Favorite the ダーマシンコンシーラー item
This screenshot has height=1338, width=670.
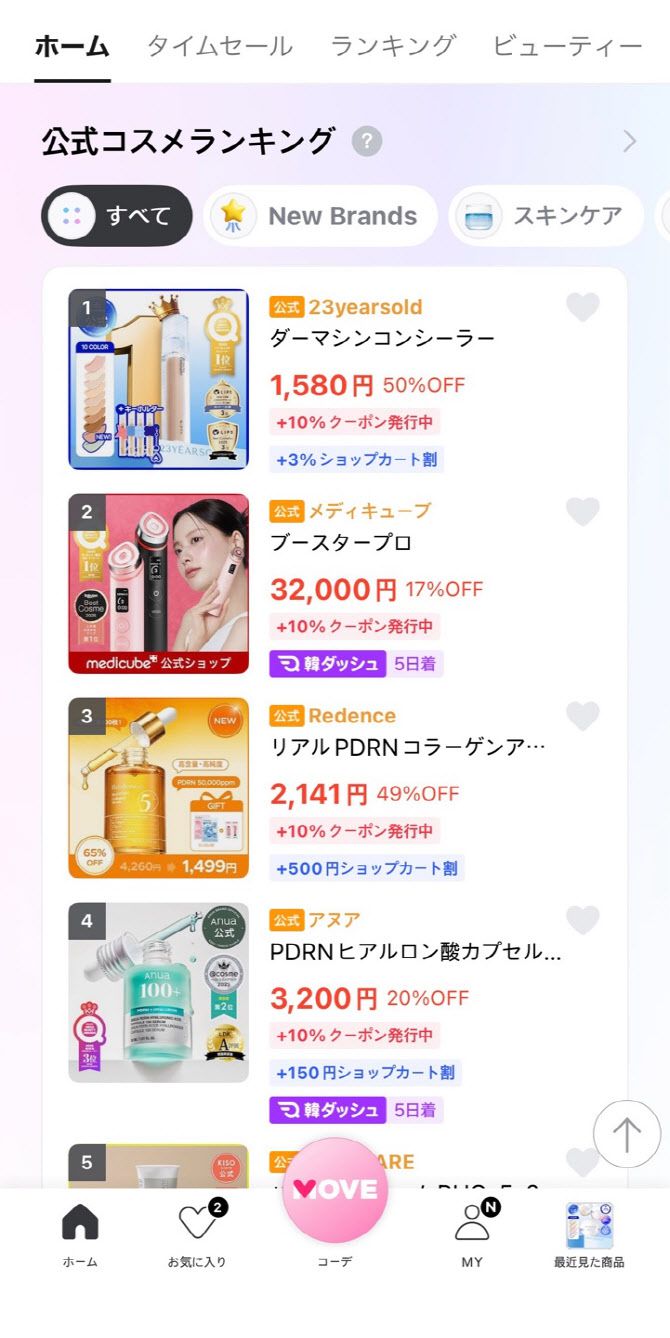pos(583,307)
